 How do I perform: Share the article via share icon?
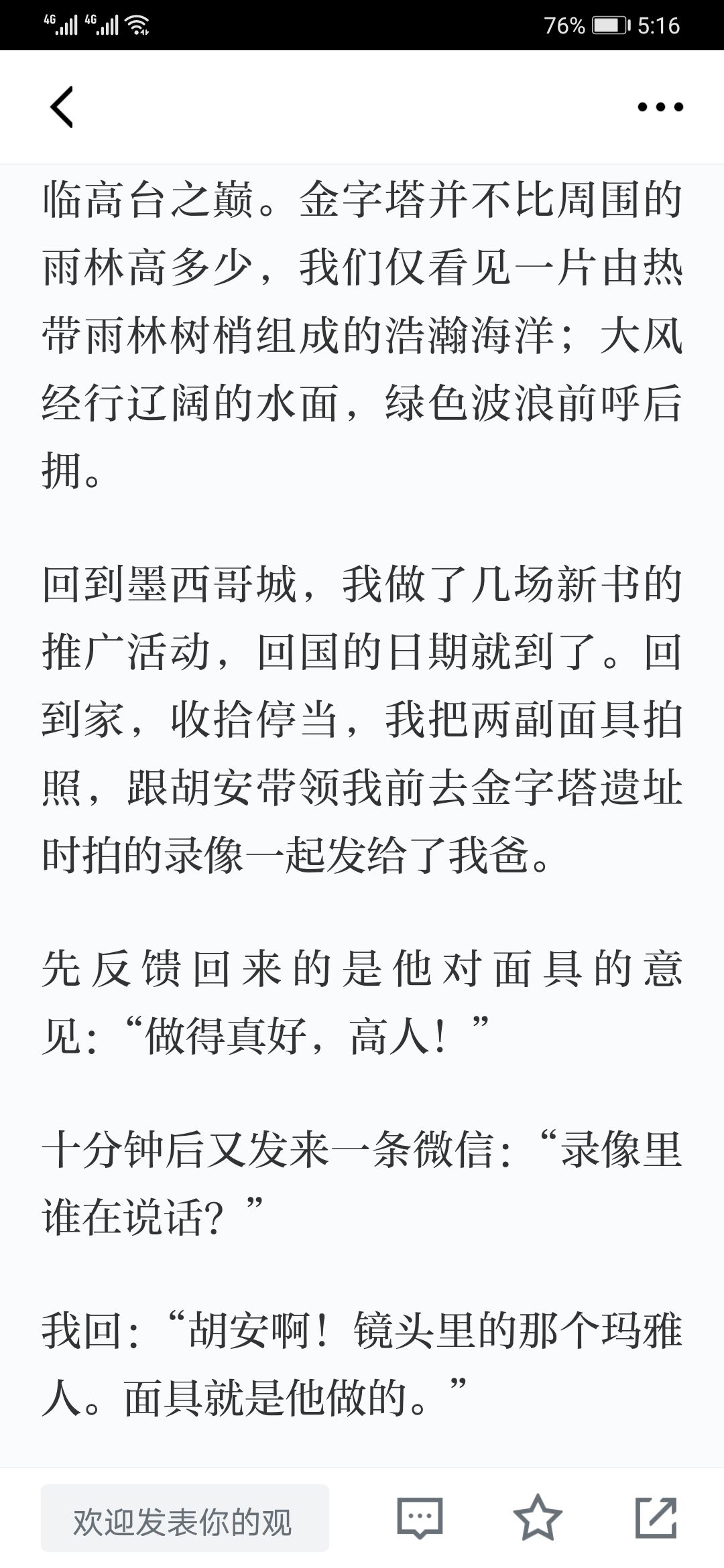(656, 1517)
